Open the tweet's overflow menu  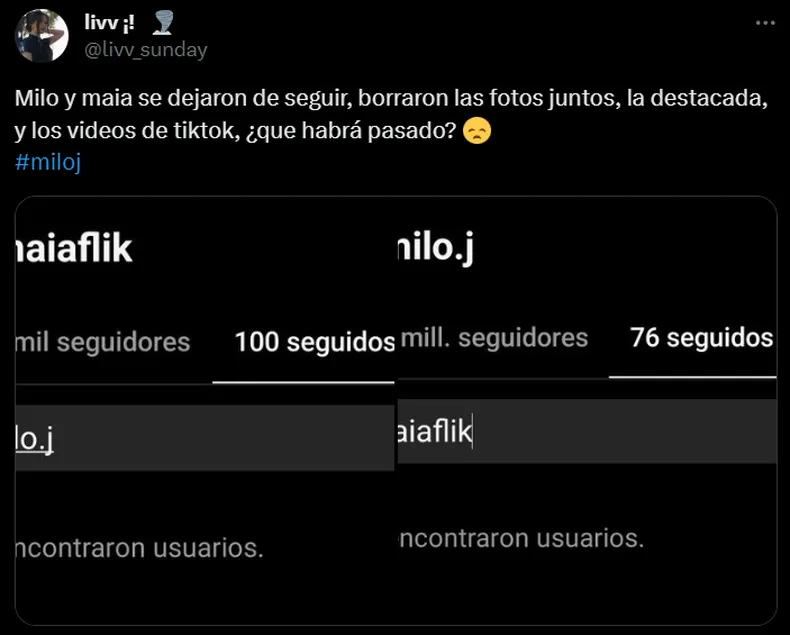tap(764, 22)
